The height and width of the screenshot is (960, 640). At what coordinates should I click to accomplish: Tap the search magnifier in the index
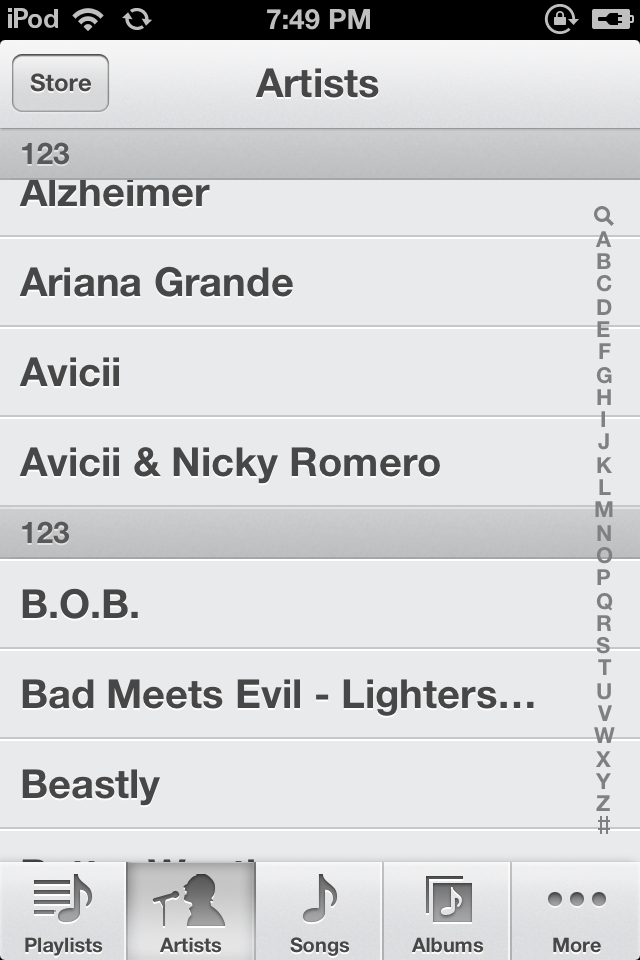coord(603,215)
